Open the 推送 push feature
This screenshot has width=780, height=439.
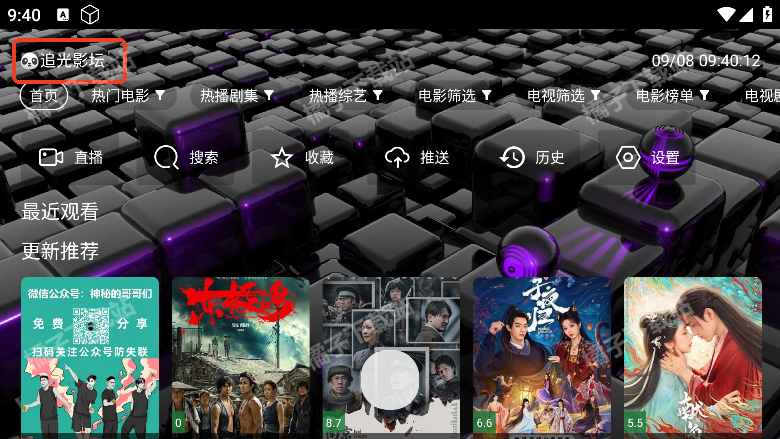(x=418, y=157)
